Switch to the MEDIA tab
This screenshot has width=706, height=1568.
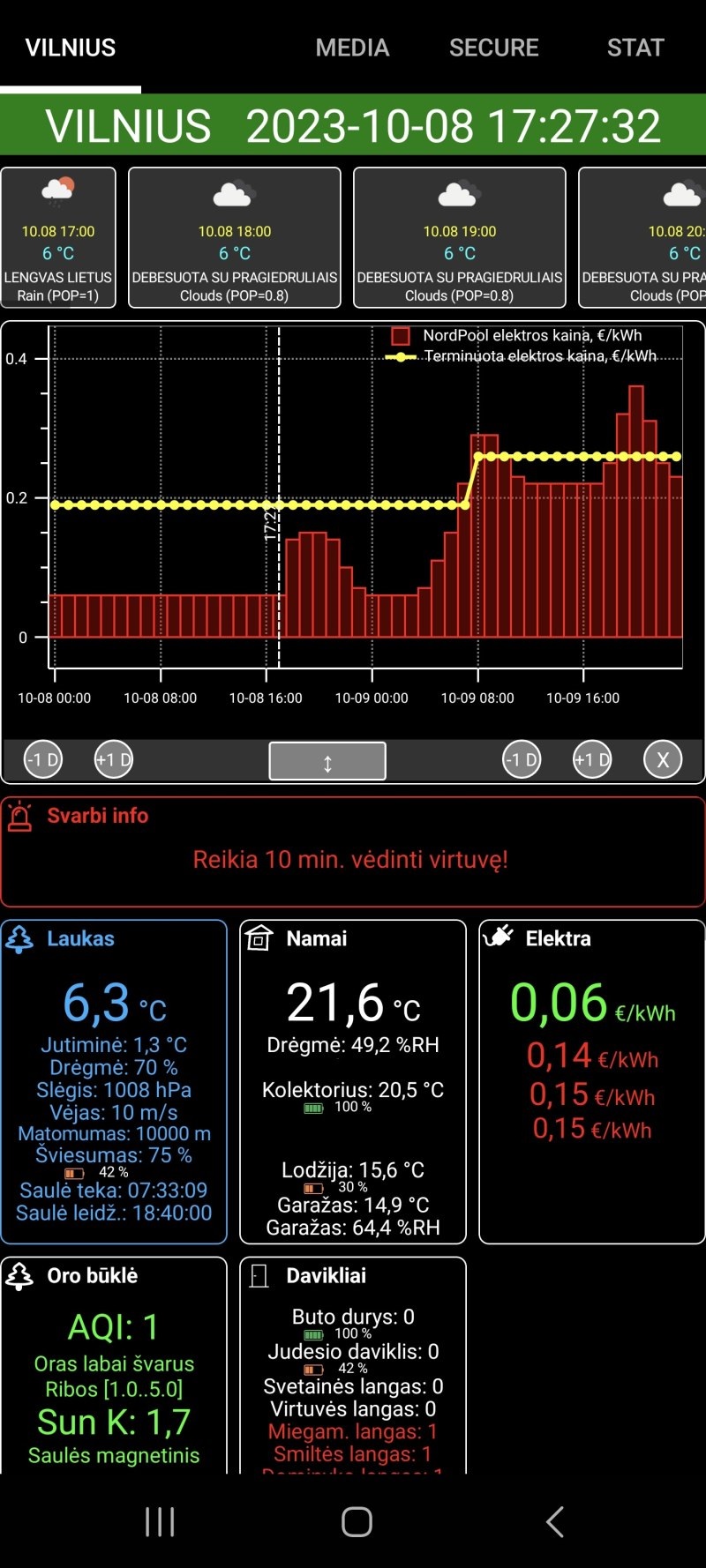coord(352,48)
